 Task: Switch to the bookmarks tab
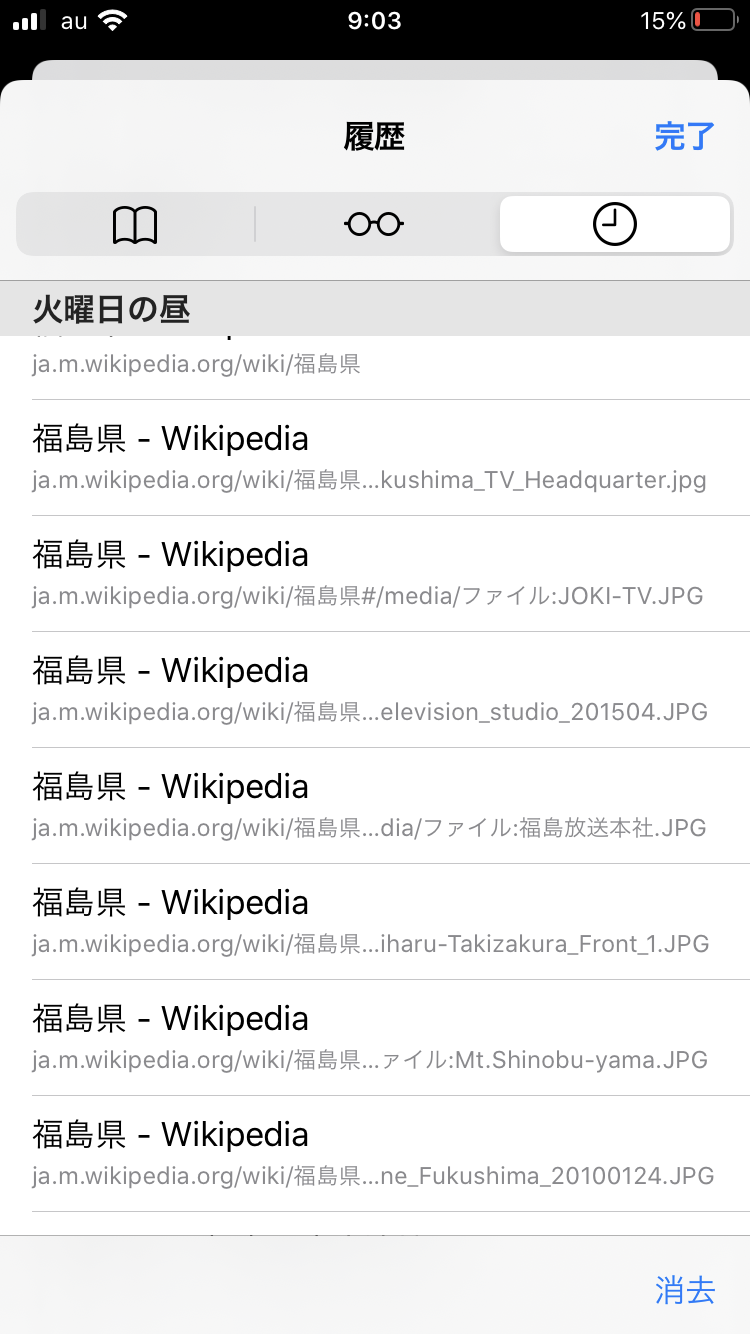point(135,224)
